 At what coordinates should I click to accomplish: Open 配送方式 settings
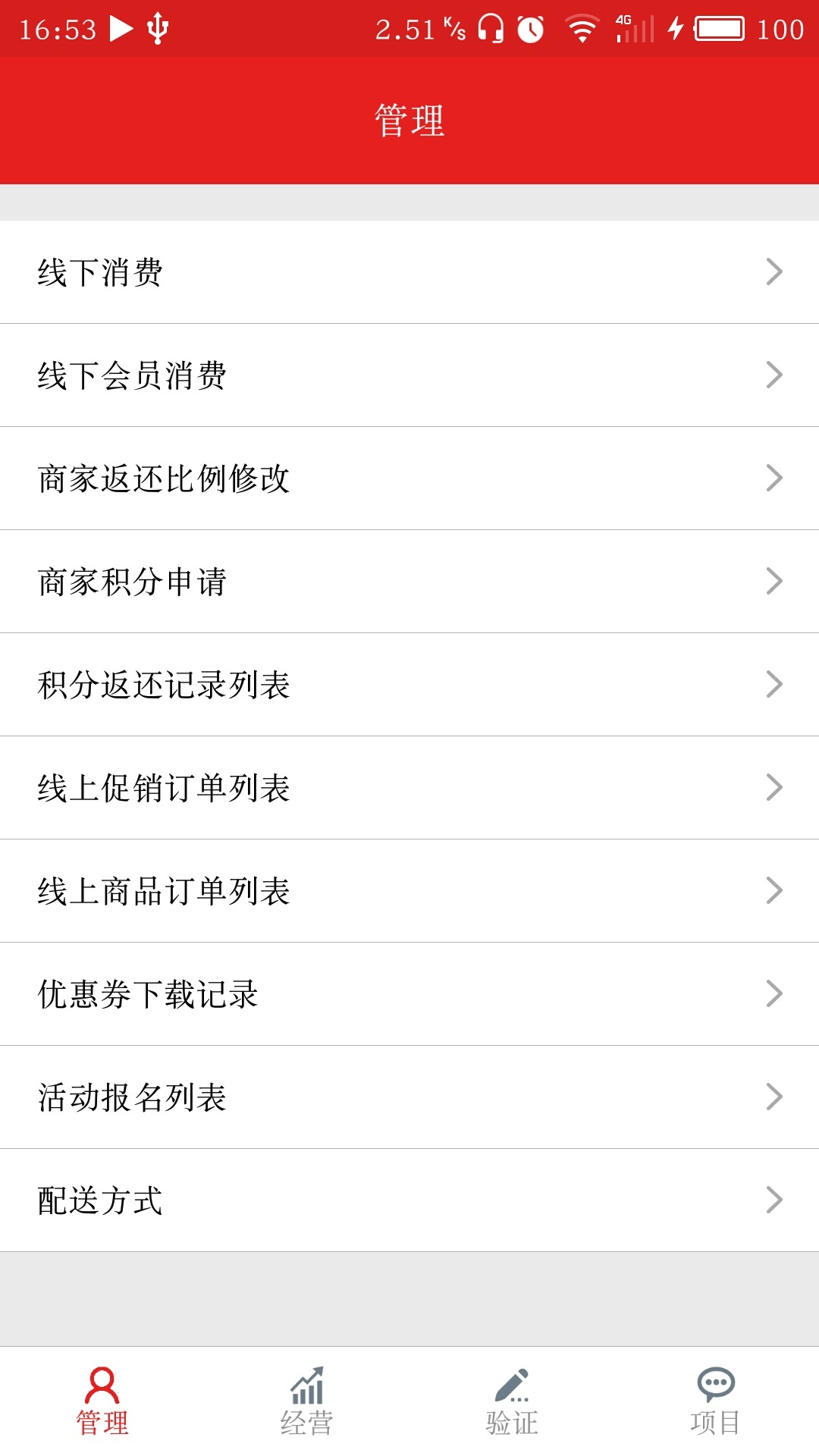(x=409, y=1200)
